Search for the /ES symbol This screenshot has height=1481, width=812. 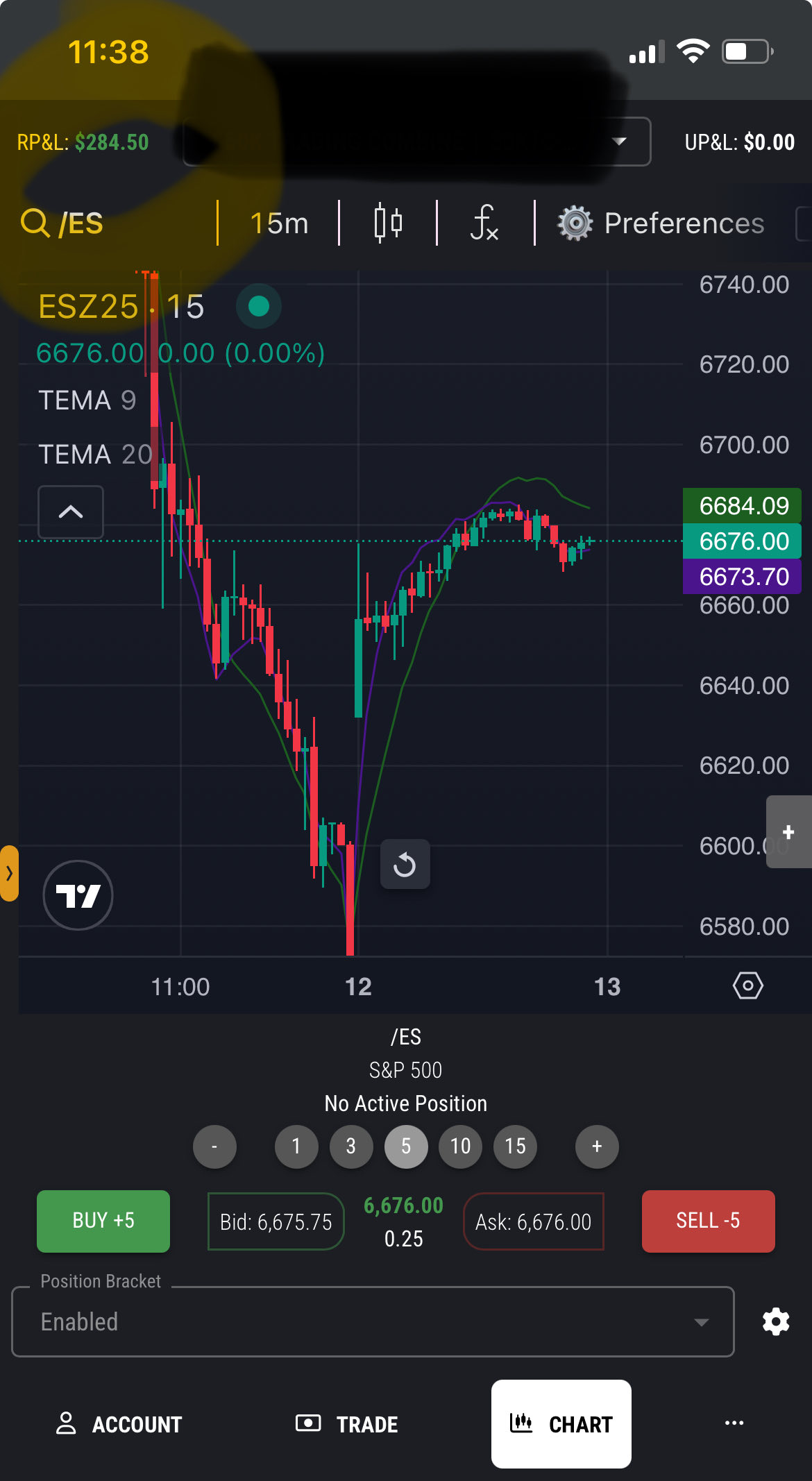coord(62,223)
